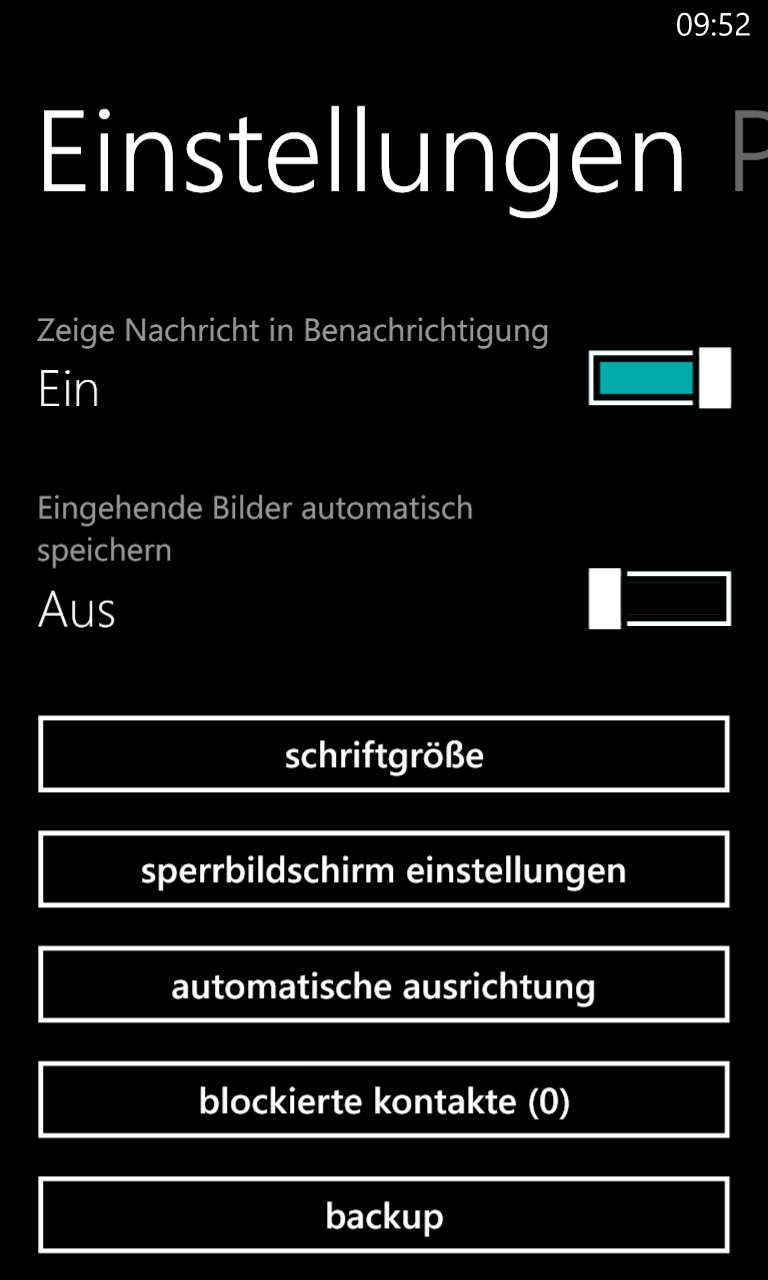The image size is (768, 1280).
Task: Open sperrbildschirm einstellungen
Action: point(384,870)
